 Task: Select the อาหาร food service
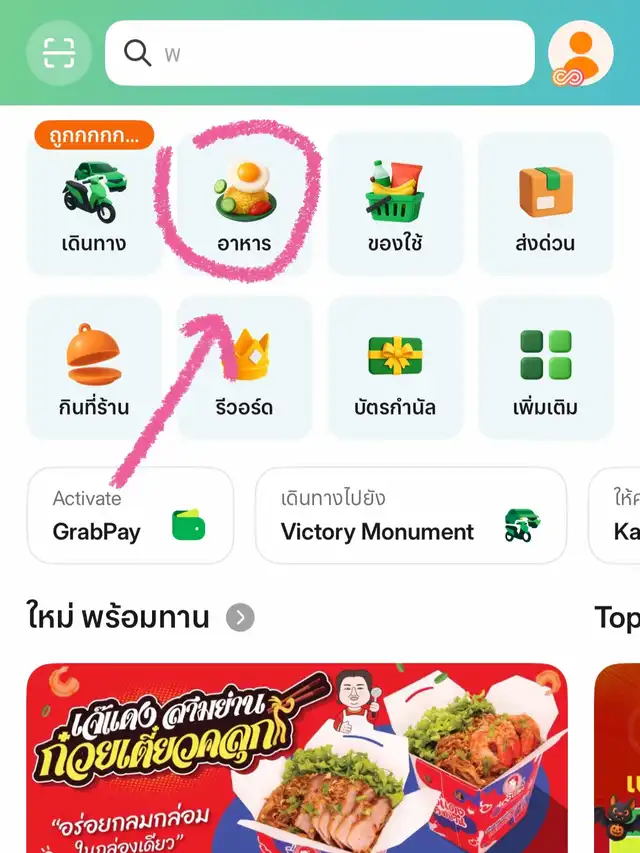(245, 203)
